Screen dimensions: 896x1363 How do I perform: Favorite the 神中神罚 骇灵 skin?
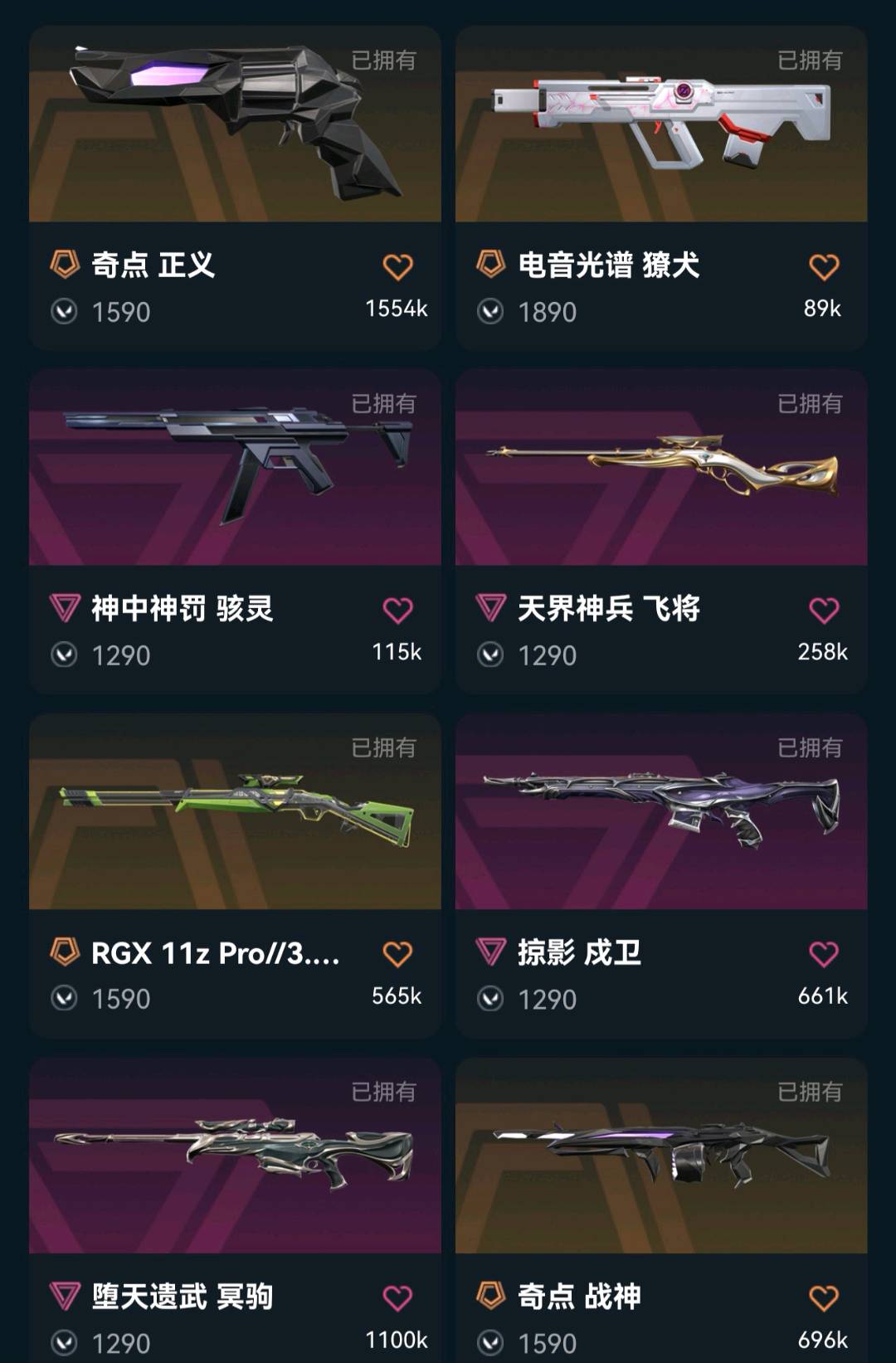pyautogui.click(x=397, y=611)
